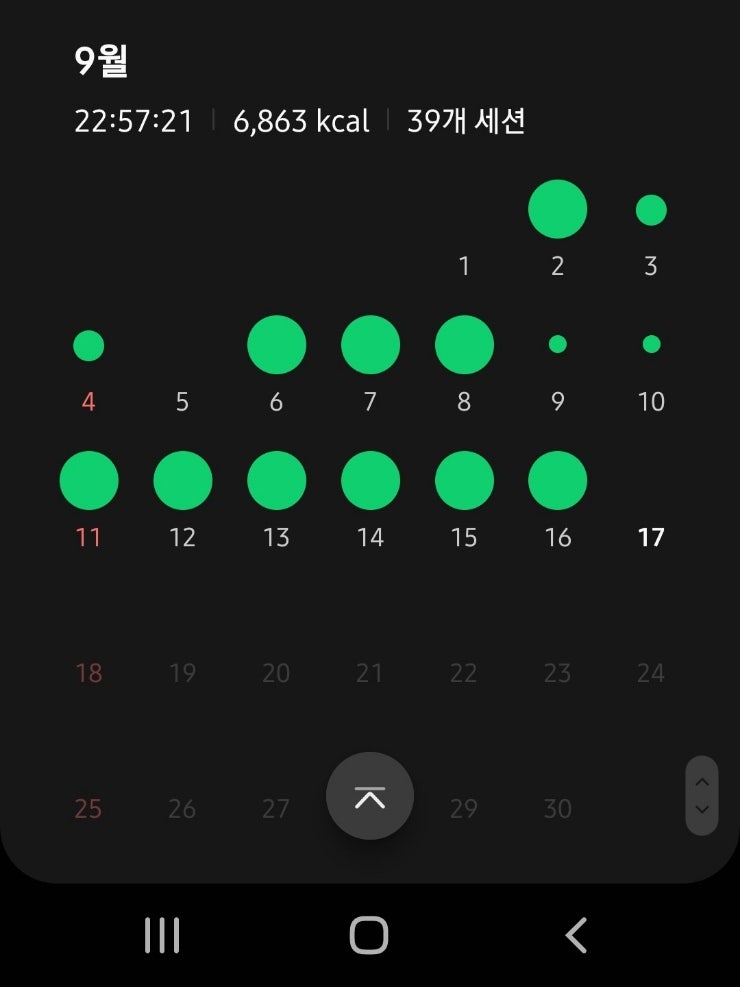
Task: Open September 16 exercise details
Action: coord(557,481)
